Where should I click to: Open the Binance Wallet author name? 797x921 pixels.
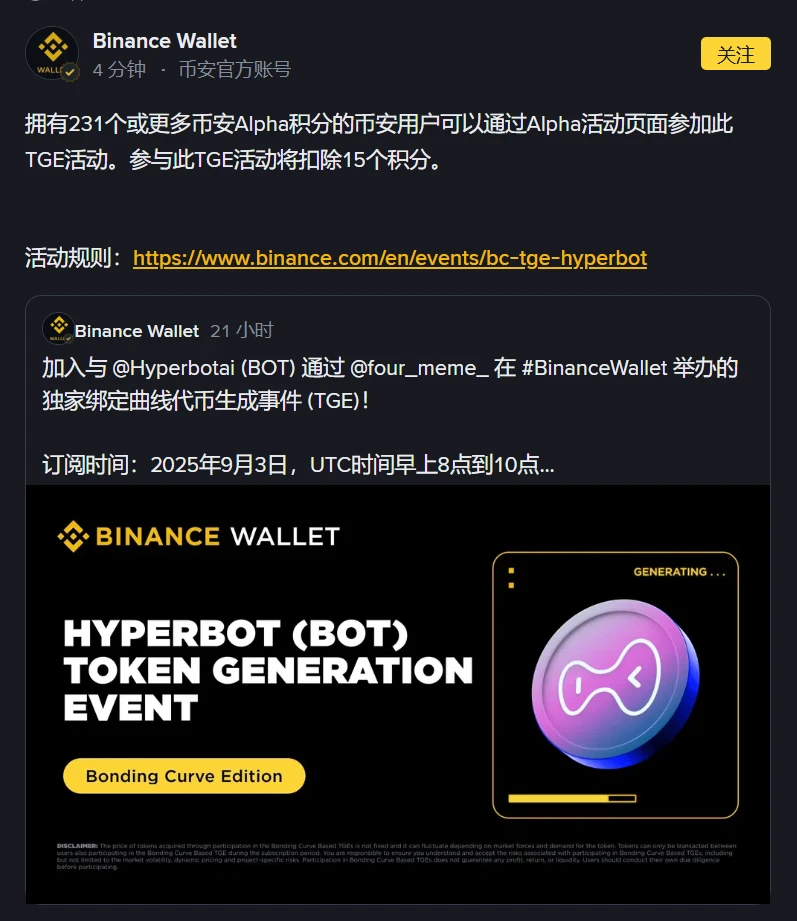point(164,41)
